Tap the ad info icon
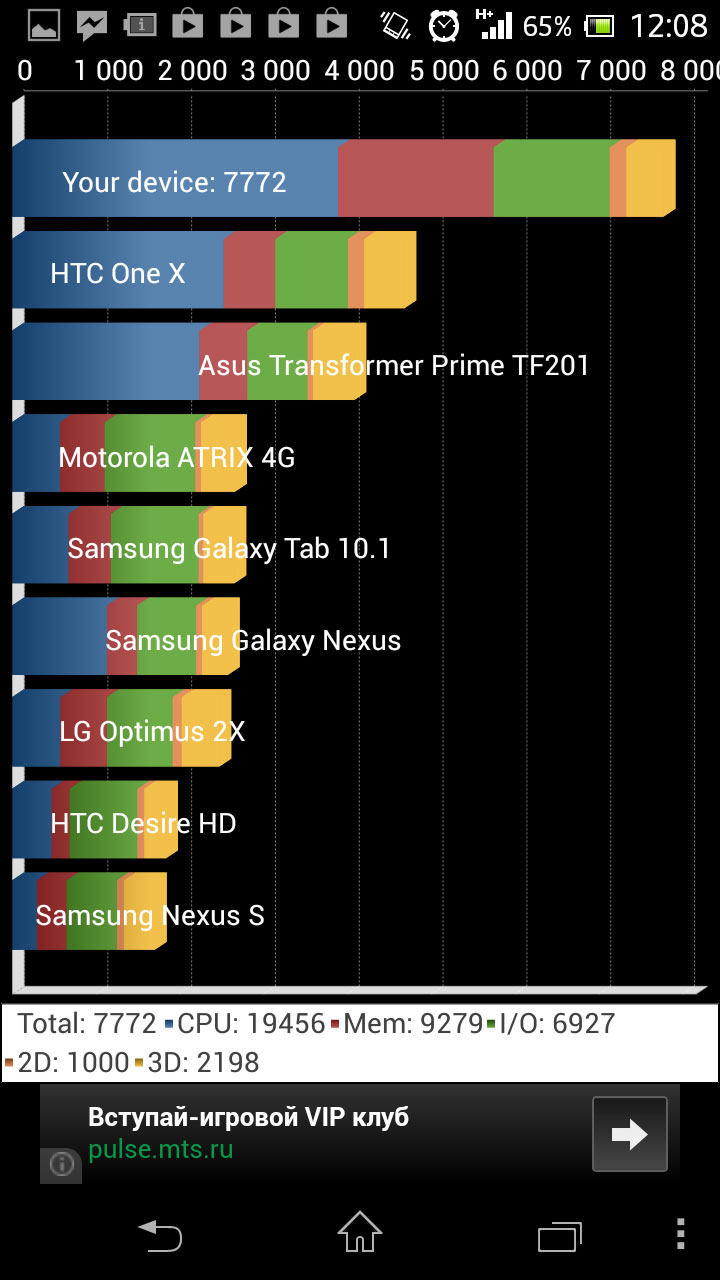The height and width of the screenshot is (1280, 720). pos(61,1165)
